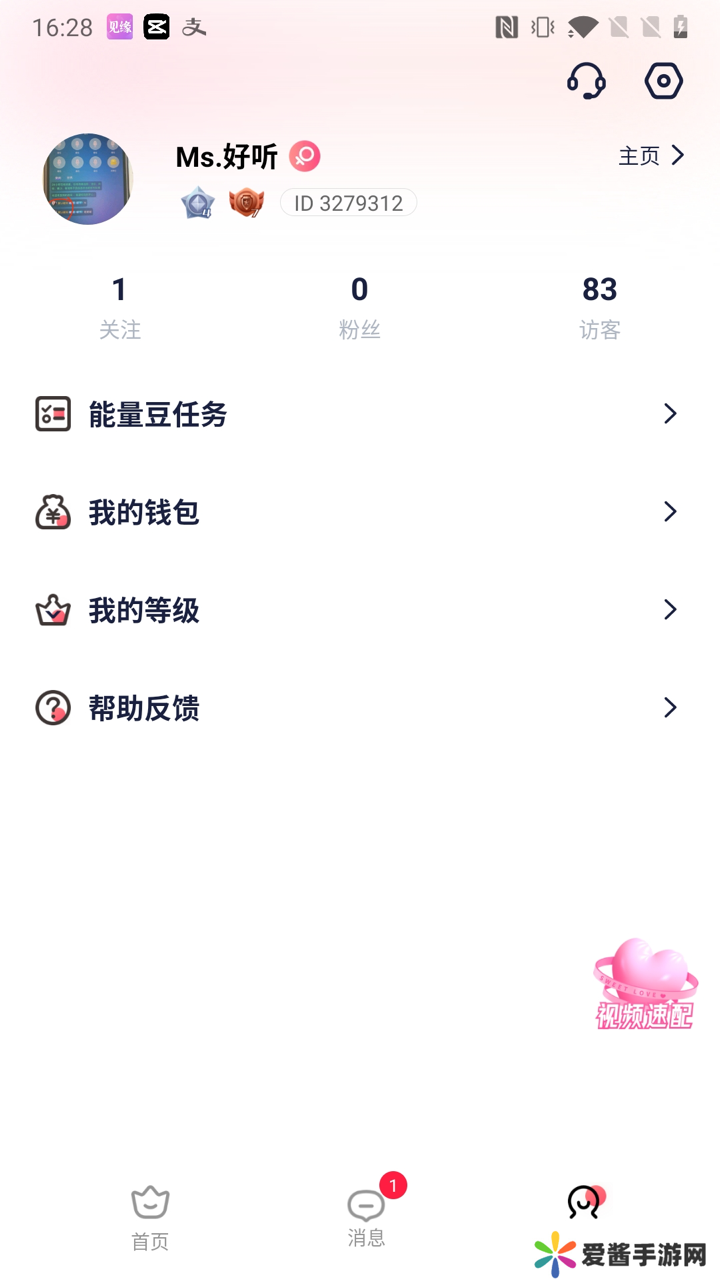The width and height of the screenshot is (720, 1280).
Task: View the 关注 following list
Action: pos(120,308)
